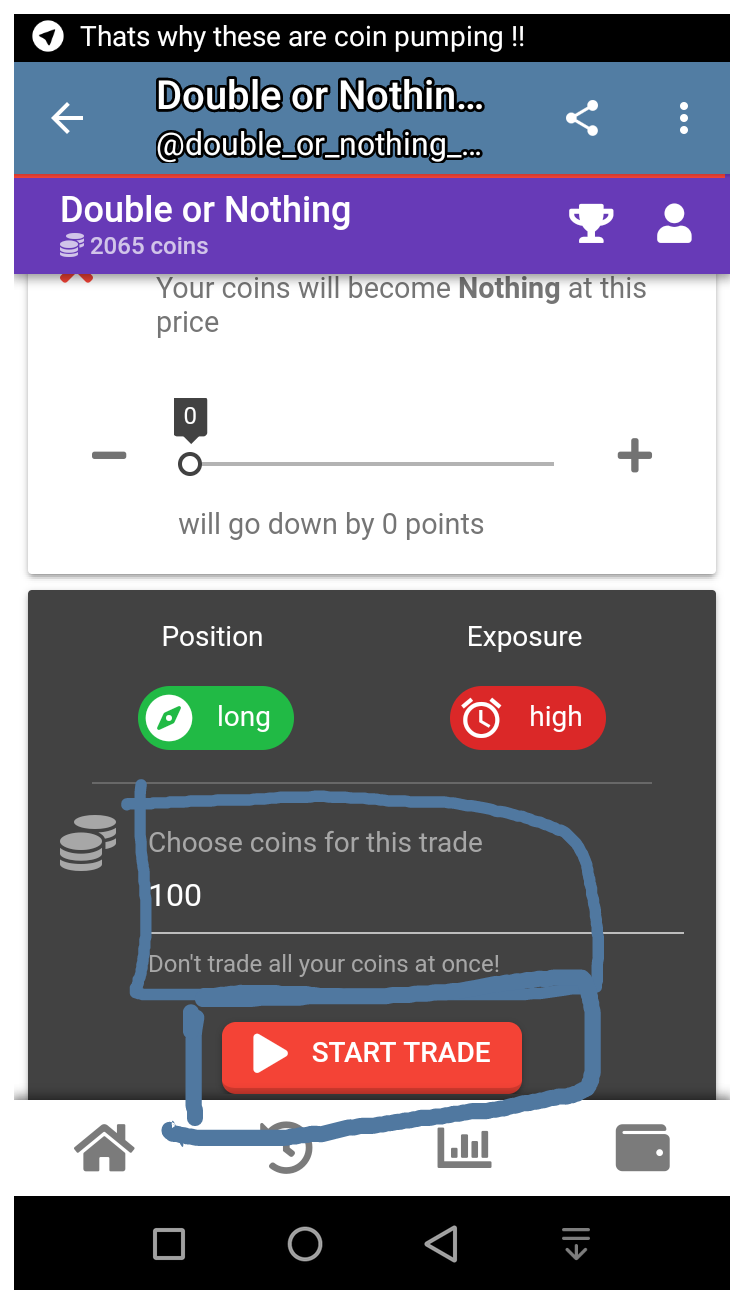Open the chart statistics tab
The width and height of the screenshot is (744, 1304).
pyautogui.click(x=464, y=1147)
